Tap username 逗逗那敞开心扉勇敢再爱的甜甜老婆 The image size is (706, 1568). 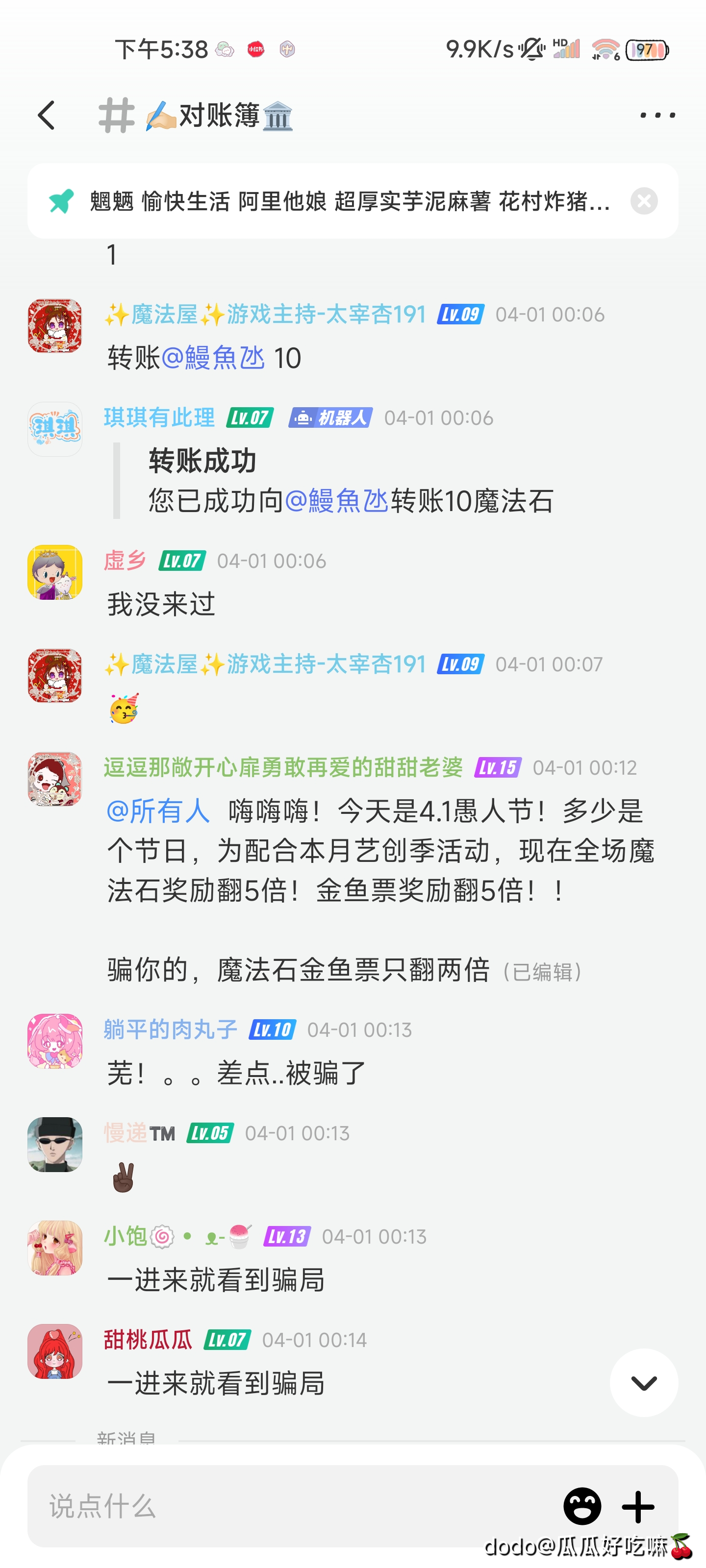283,767
